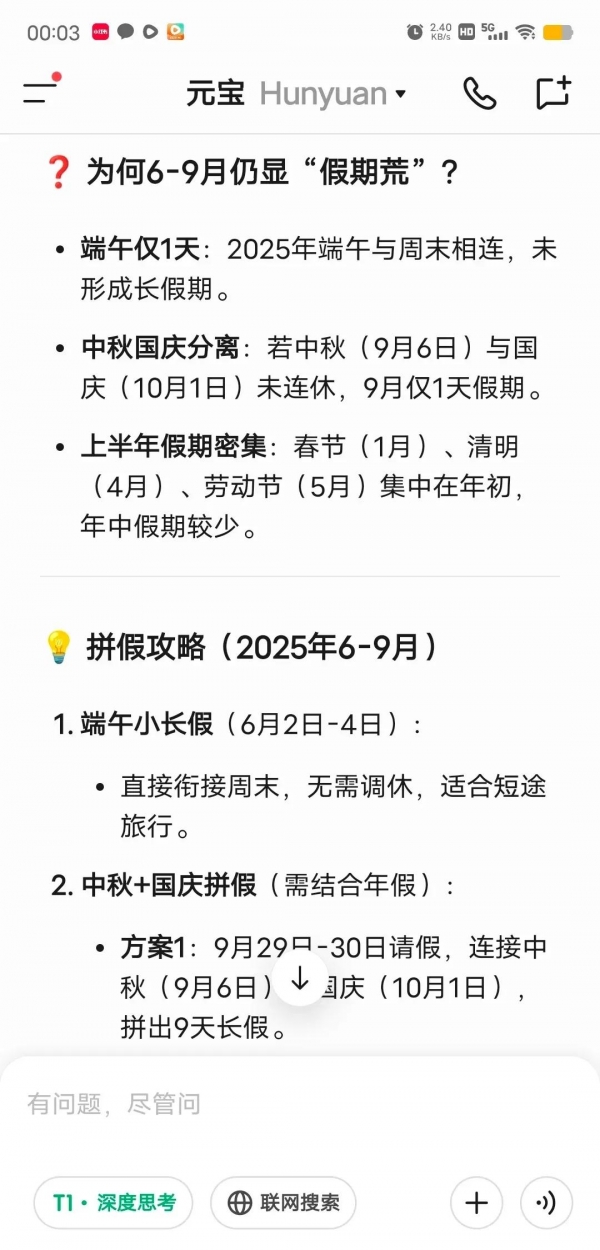Open attachment options with plus button
Viewport: 600px width, 1250px height.
pos(477,1202)
